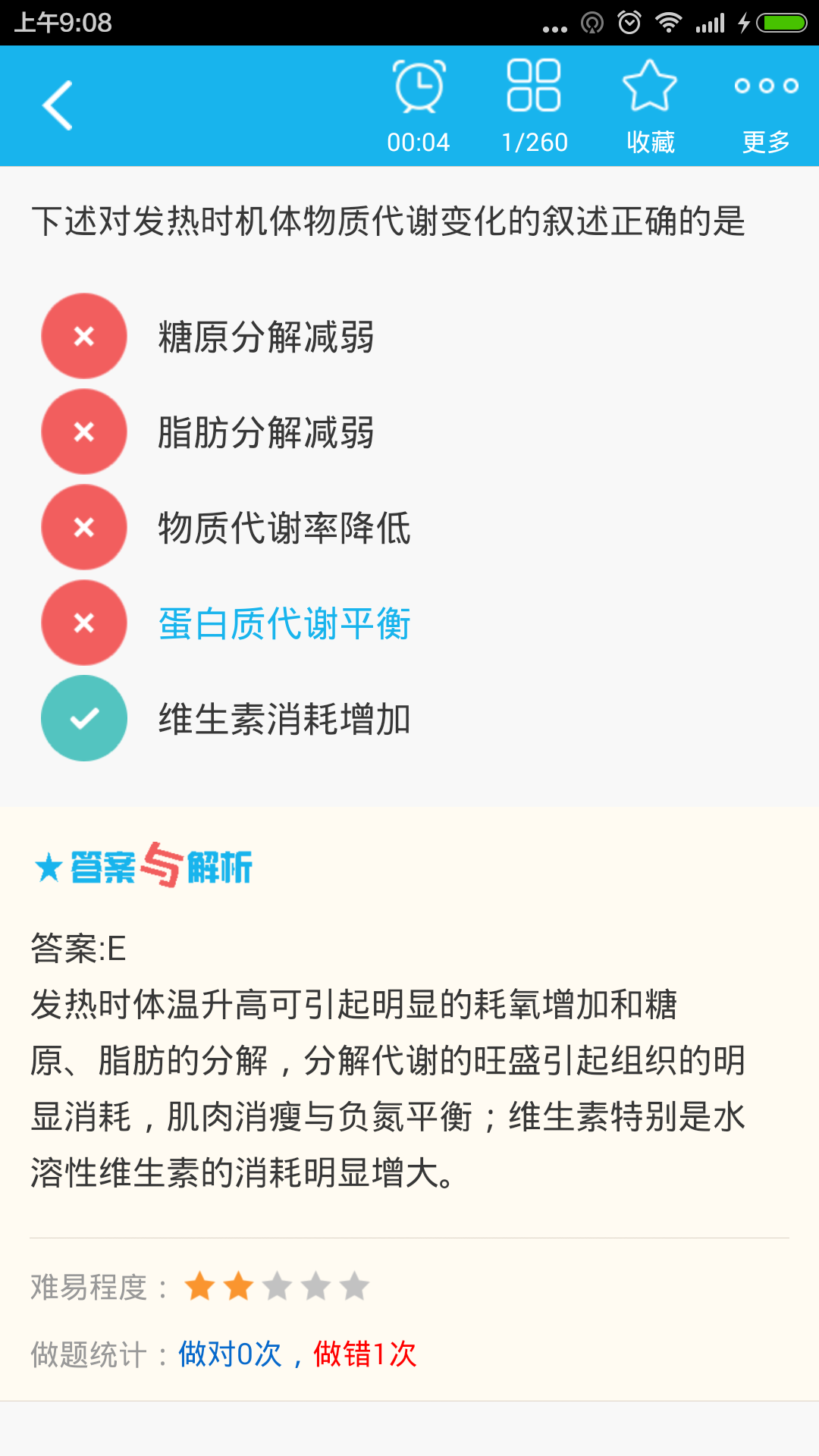Open the question grid showing 1/260
819x1456 pixels.
point(534,87)
